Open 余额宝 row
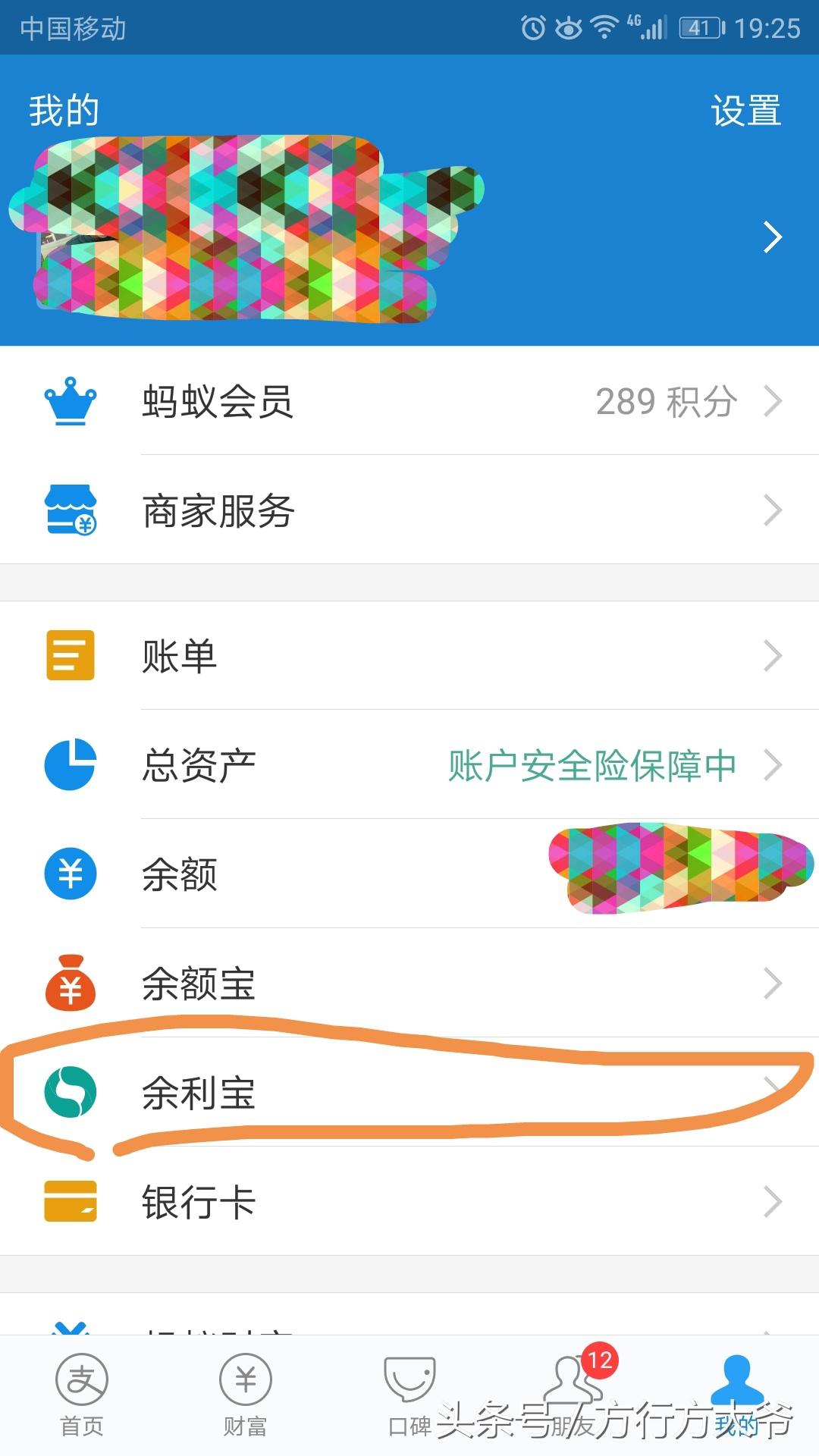 click(409, 983)
